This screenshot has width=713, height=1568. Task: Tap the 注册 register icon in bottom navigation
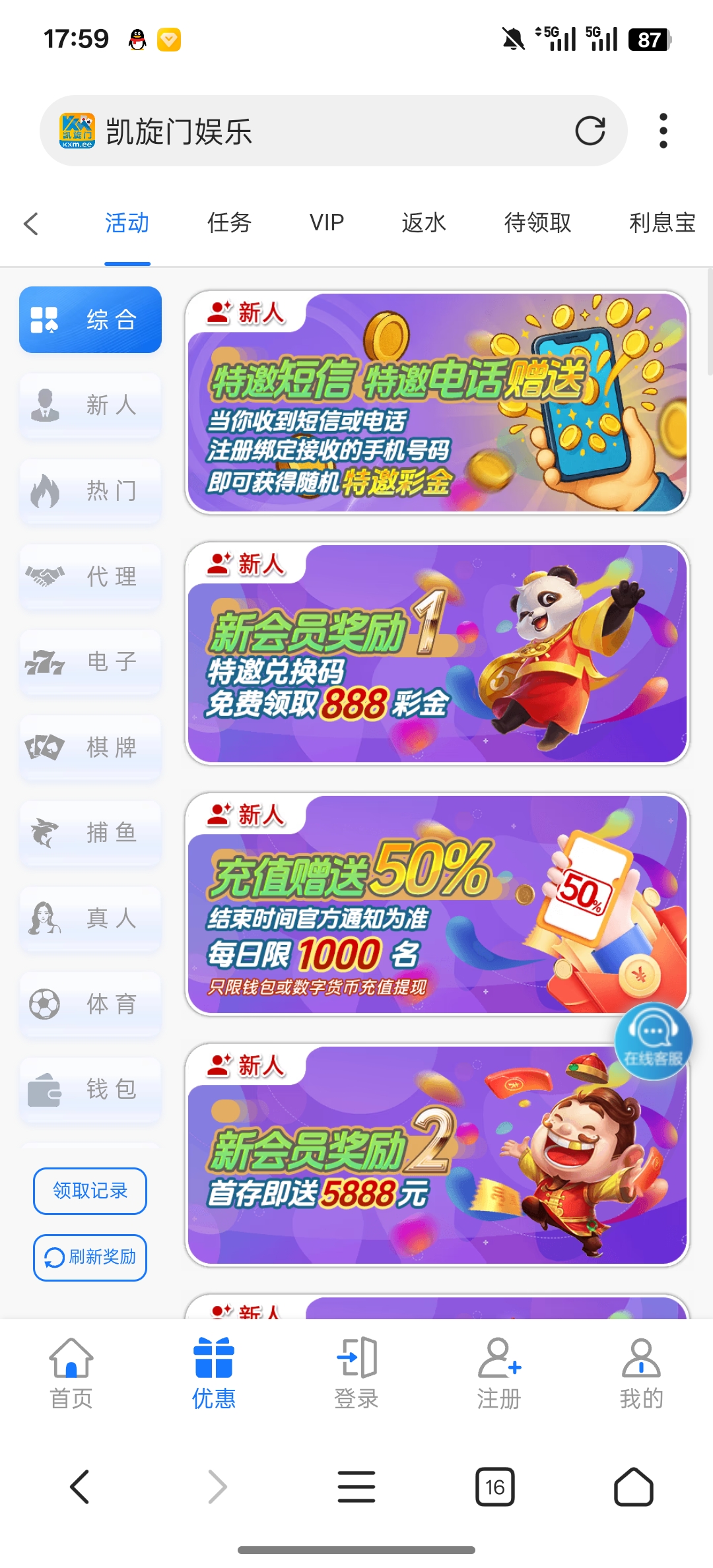[x=500, y=1373]
